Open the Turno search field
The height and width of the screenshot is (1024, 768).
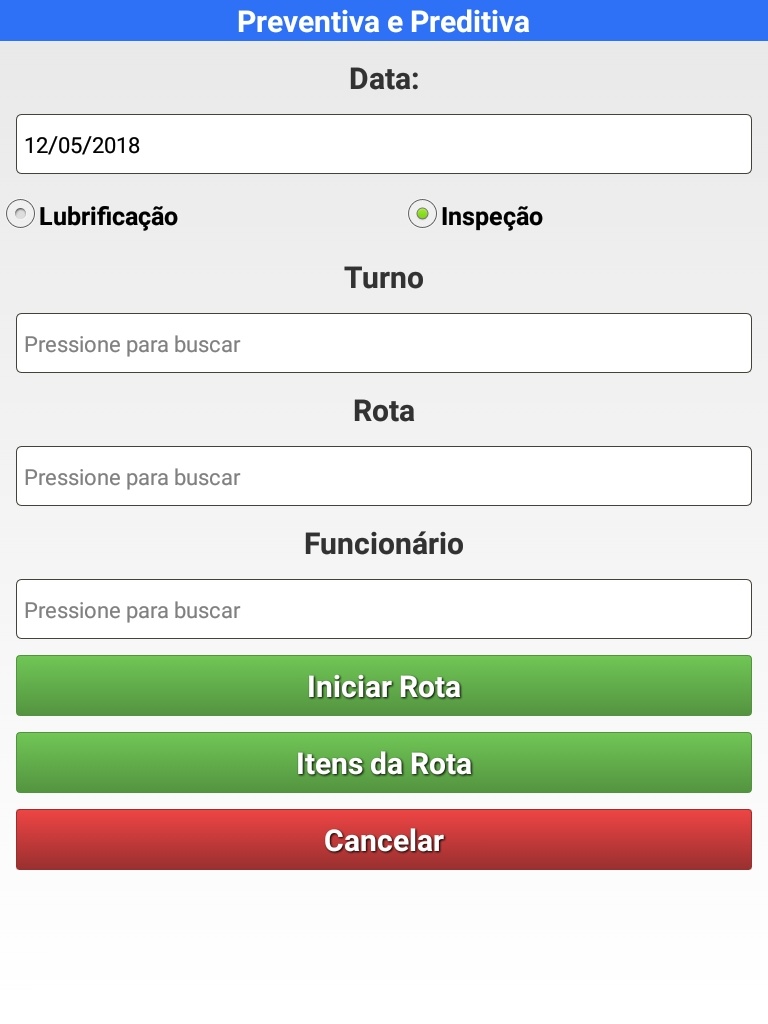point(384,344)
